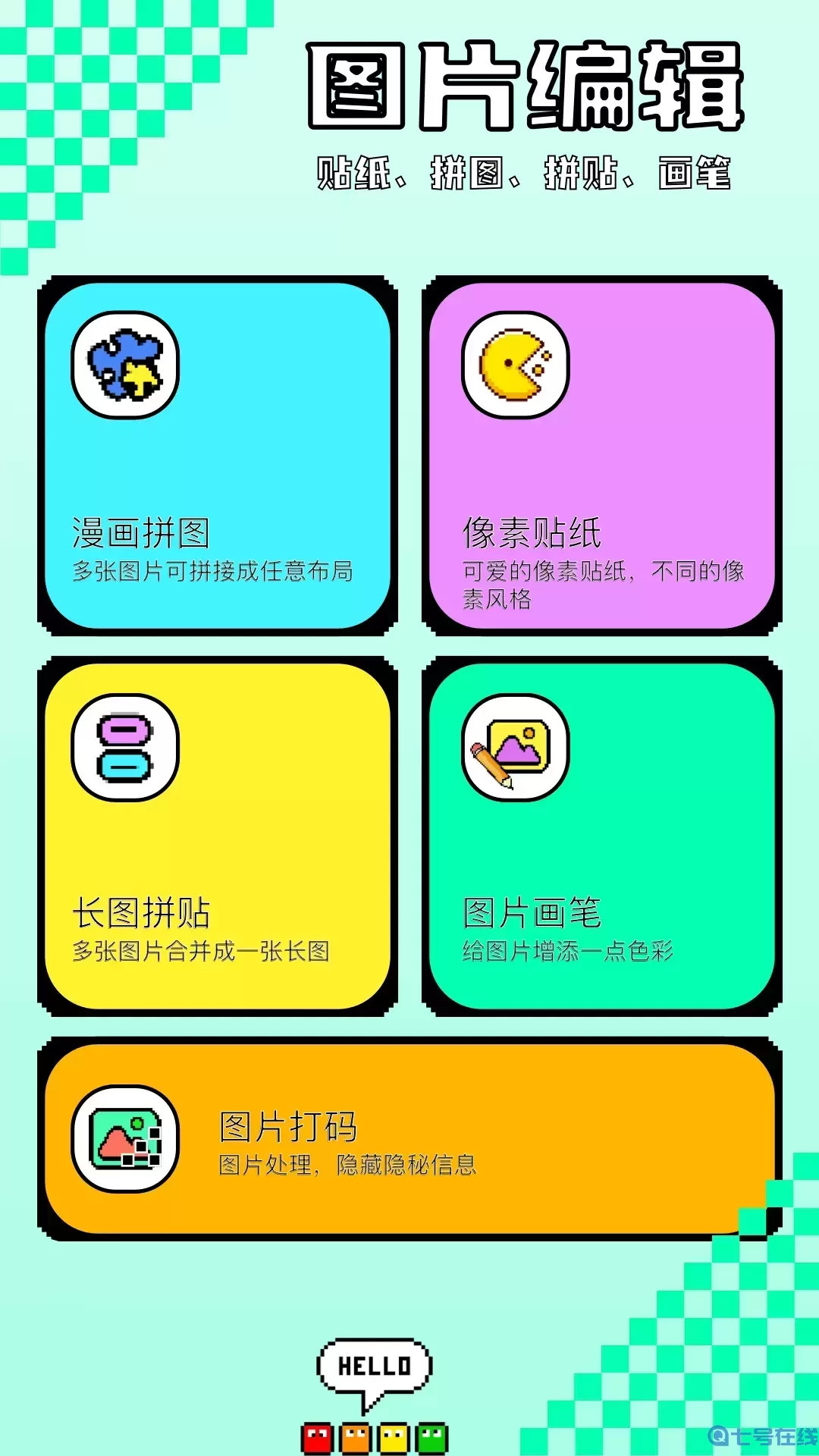The height and width of the screenshot is (1456, 819).
Task: Click the yellow pixel character at the bottom
Action: 395,1439
